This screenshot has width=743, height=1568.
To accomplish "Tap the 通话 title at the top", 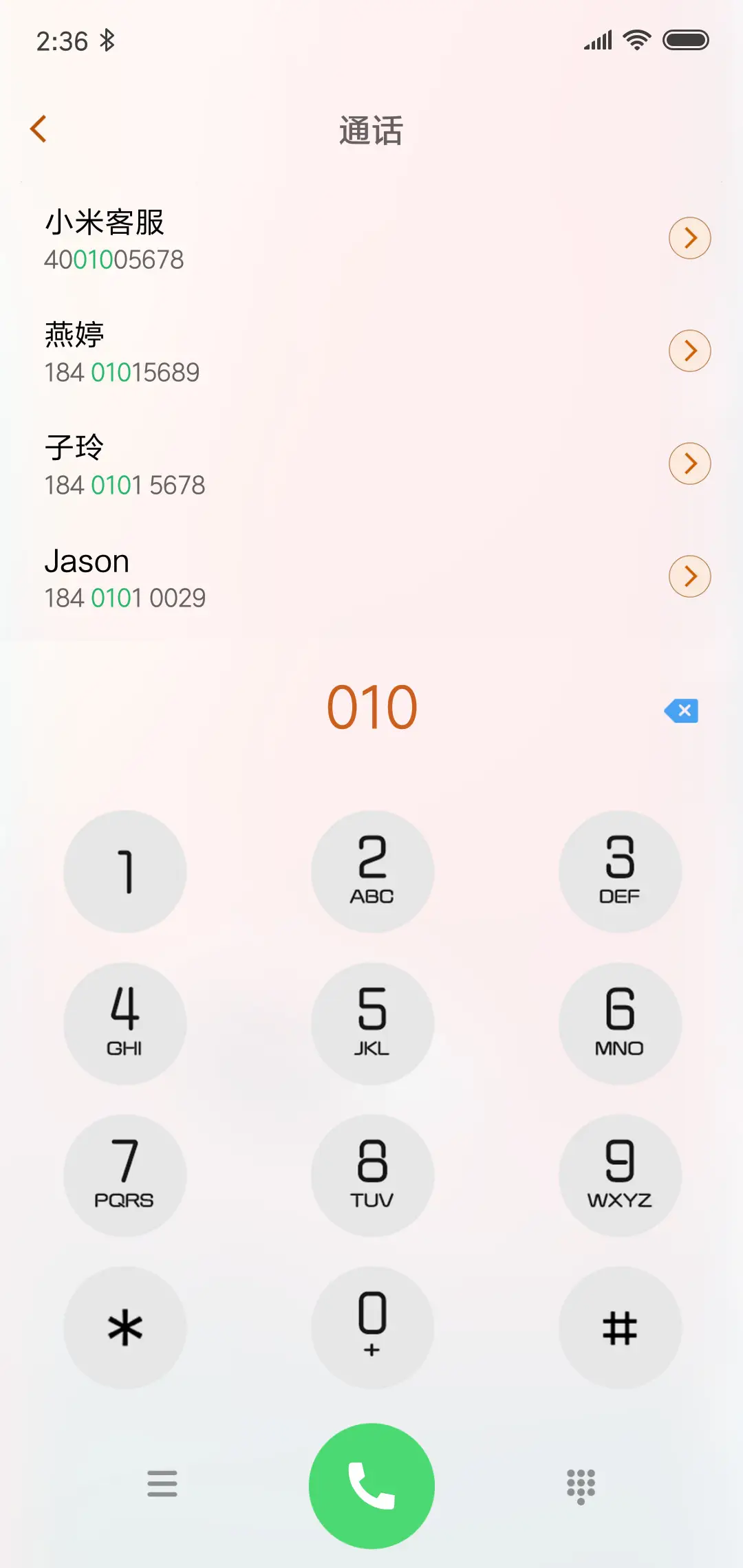I will (371, 131).
